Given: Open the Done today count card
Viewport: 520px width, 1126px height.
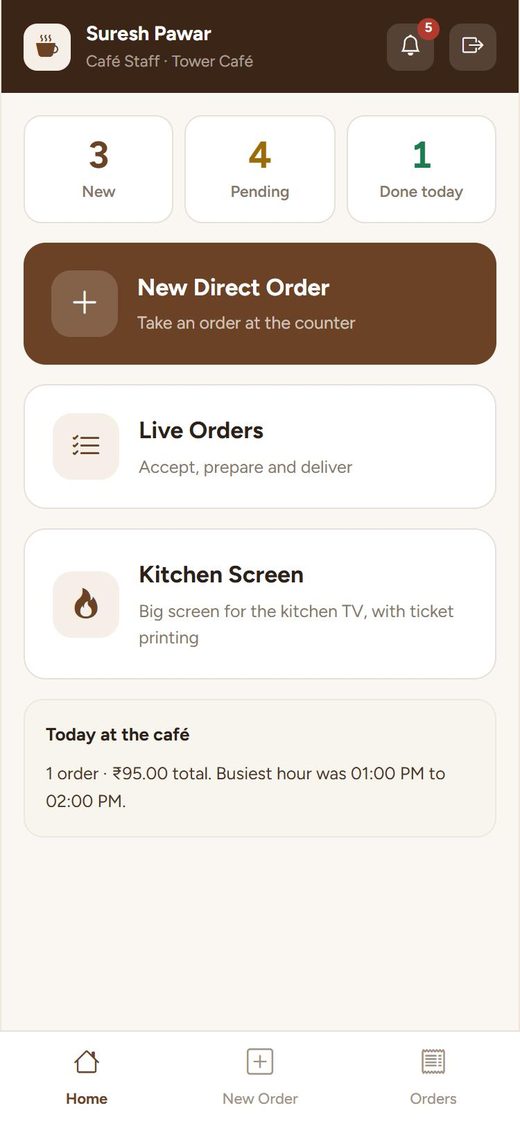Looking at the screenshot, I should pos(422,169).
